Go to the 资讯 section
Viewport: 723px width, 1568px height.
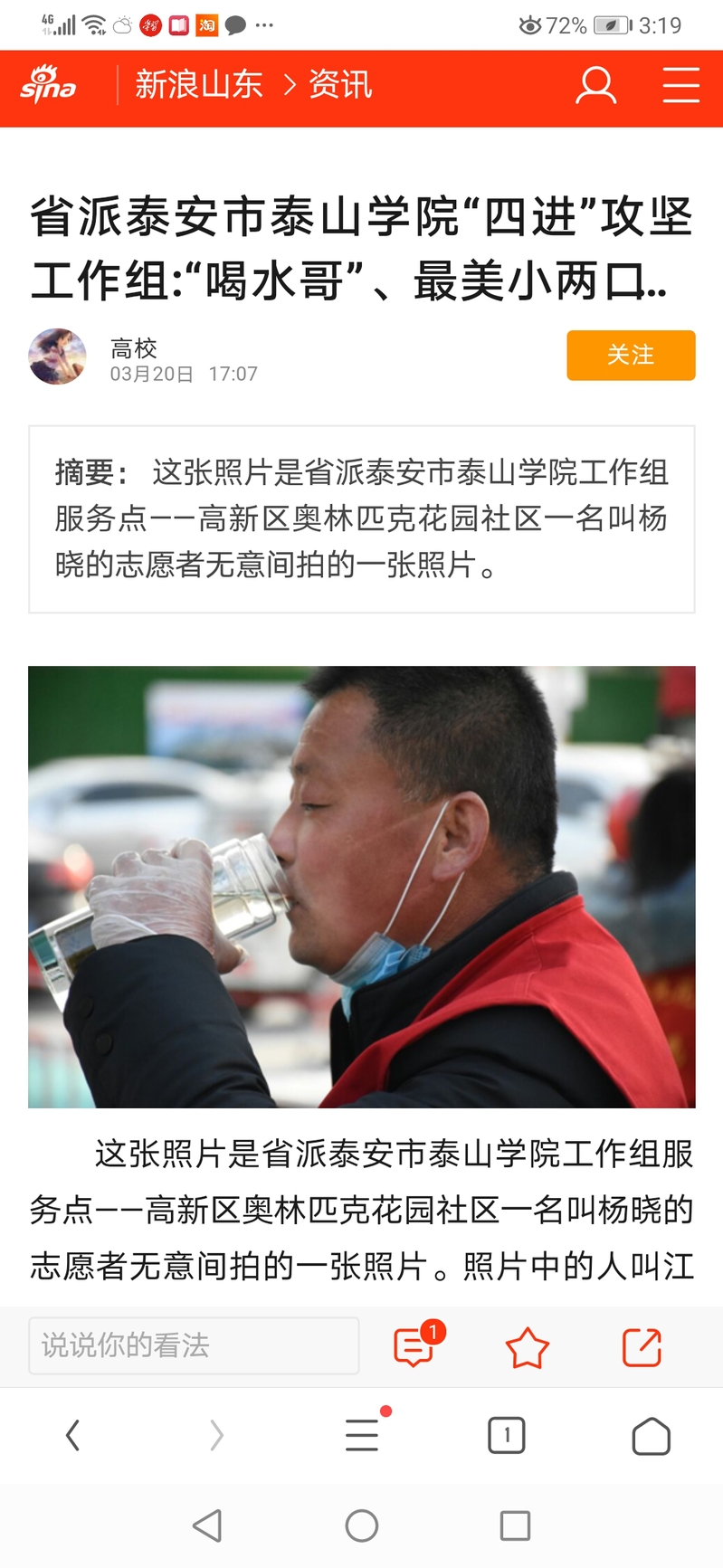coord(340,85)
